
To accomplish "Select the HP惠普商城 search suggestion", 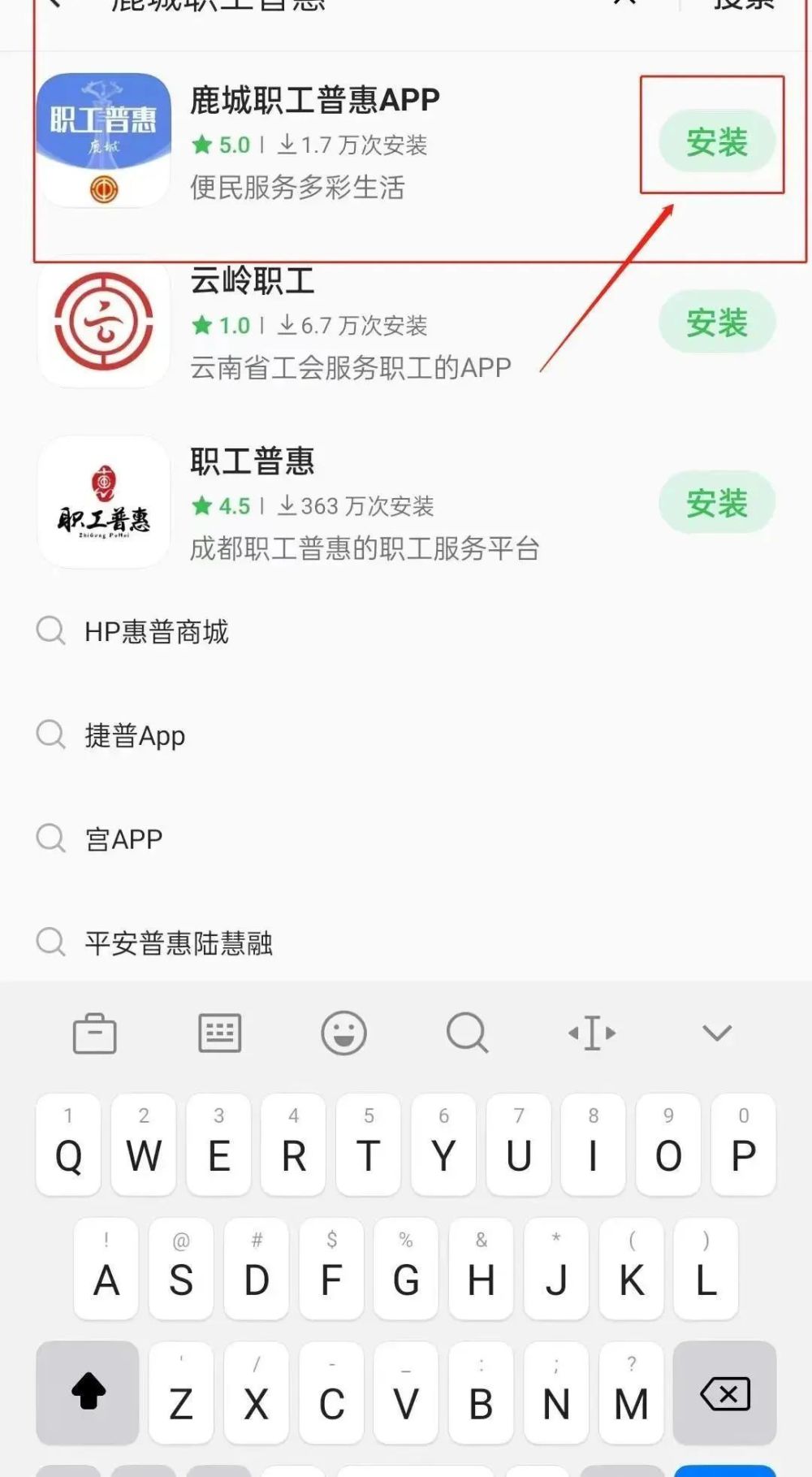I will tap(157, 631).
